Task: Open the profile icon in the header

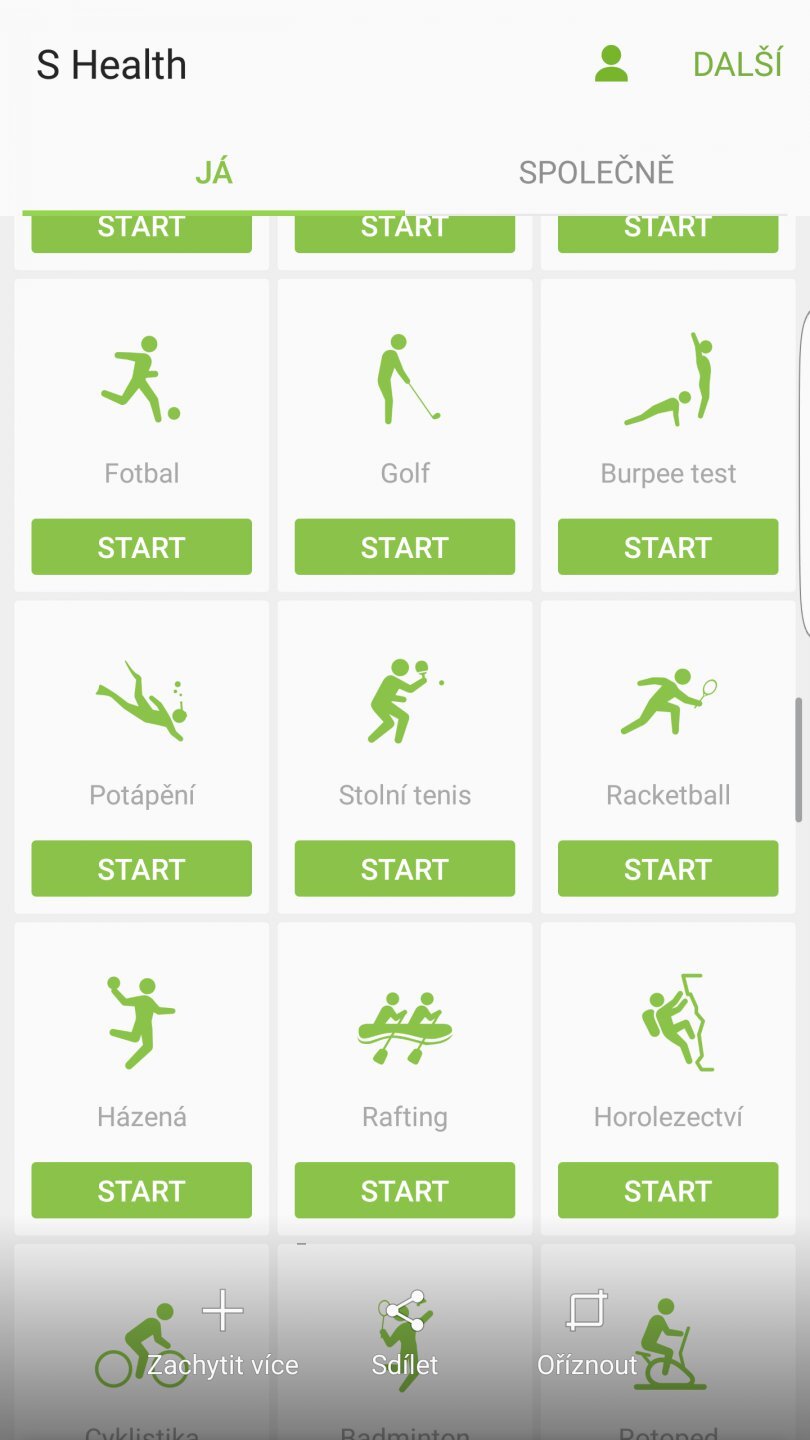Action: 611,64
